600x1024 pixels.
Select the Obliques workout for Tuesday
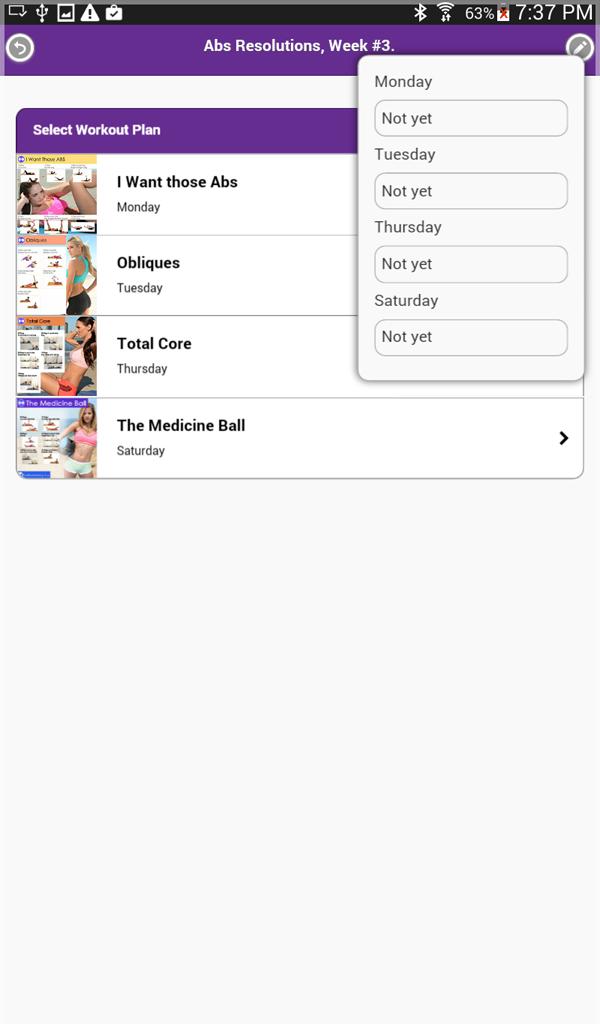click(x=200, y=275)
